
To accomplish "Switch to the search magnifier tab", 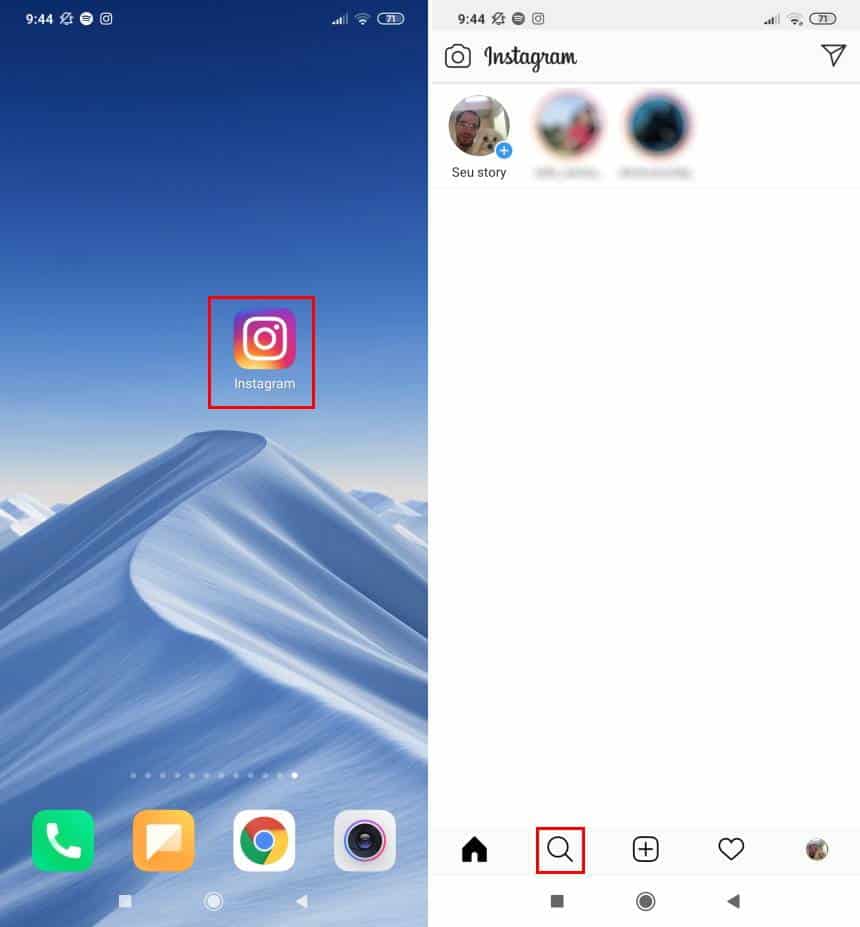I will click(560, 849).
